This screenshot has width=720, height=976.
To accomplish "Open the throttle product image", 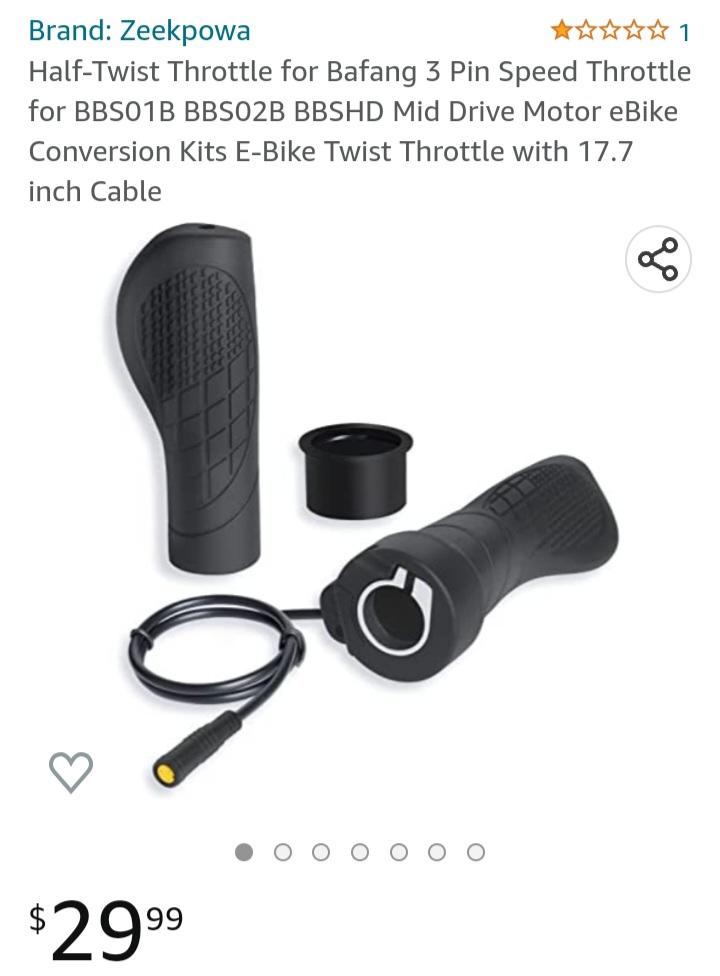I will pyautogui.click(x=380, y=500).
